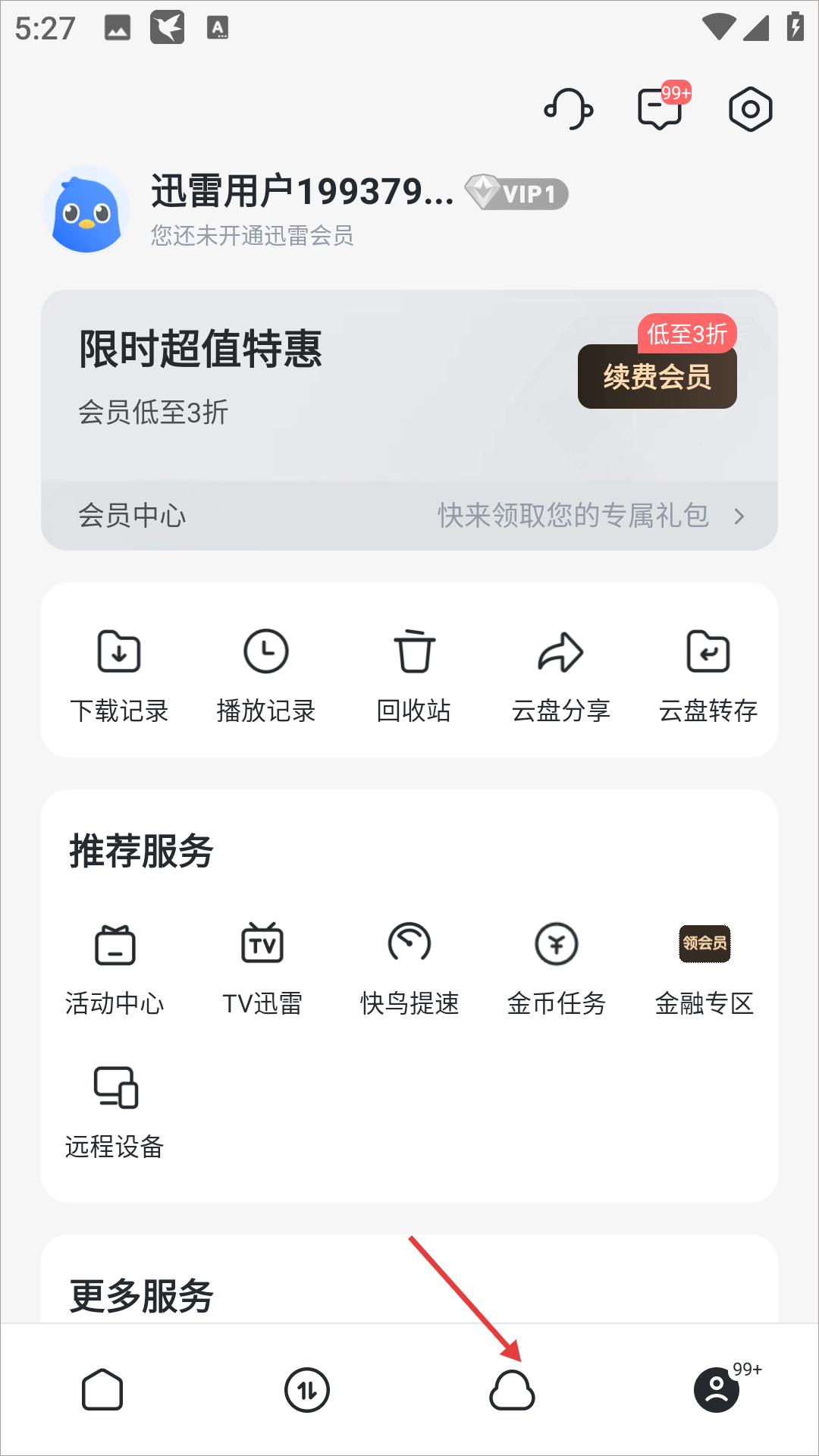The height and width of the screenshot is (1456, 819).
Task: Switch to the cloud tab
Action: coord(512,1389)
